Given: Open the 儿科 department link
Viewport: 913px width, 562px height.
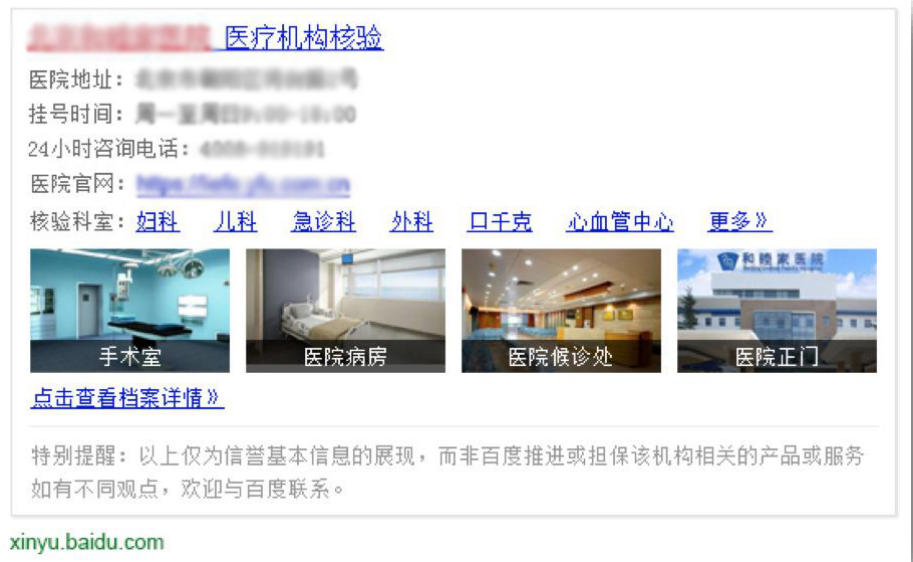Looking at the screenshot, I should pyautogui.click(x=235, y=222).
